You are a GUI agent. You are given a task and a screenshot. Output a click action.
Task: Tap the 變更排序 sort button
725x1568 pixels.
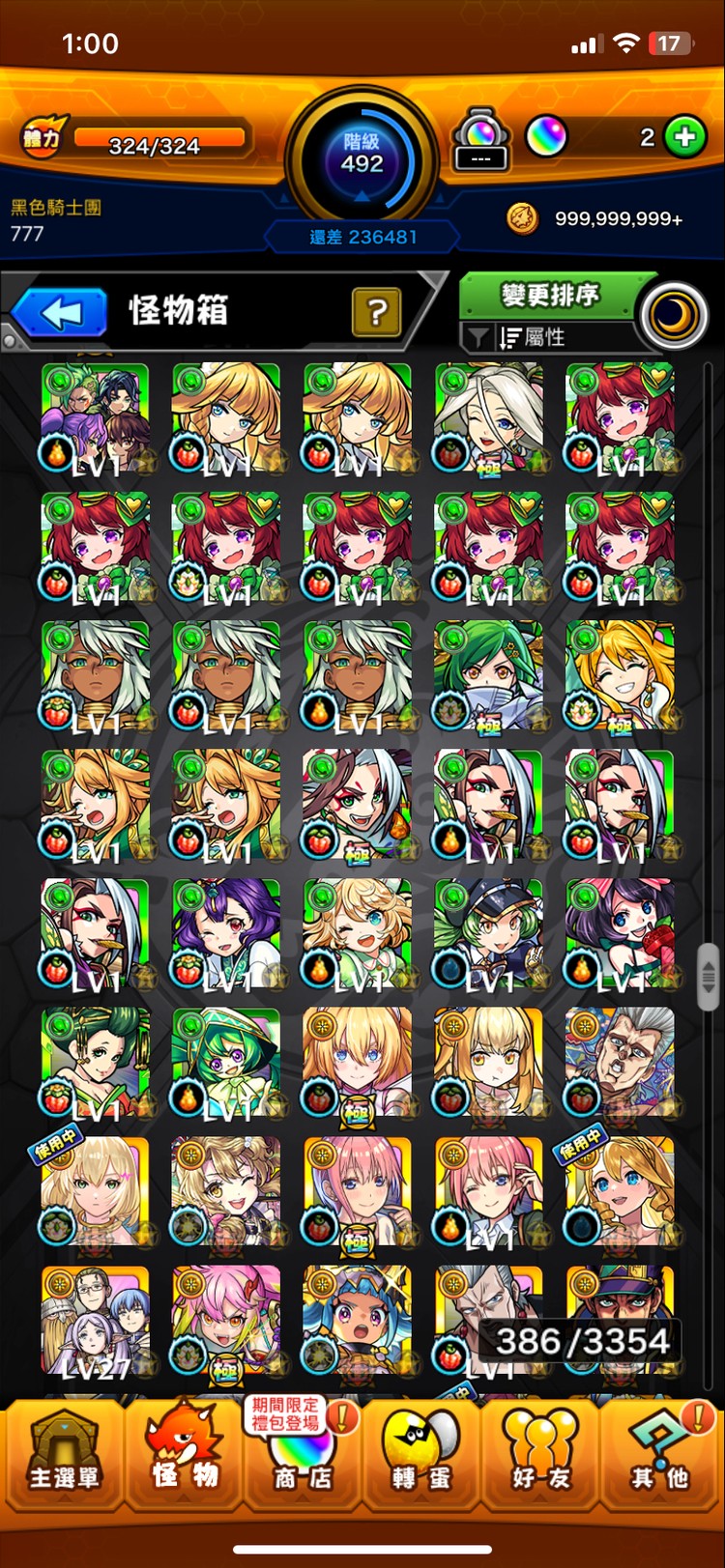(549, 295)
